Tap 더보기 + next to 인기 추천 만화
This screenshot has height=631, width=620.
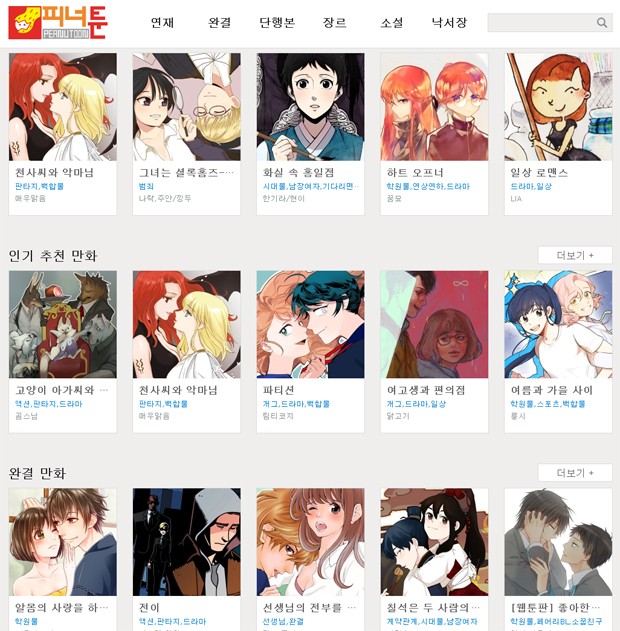(574, 255)
